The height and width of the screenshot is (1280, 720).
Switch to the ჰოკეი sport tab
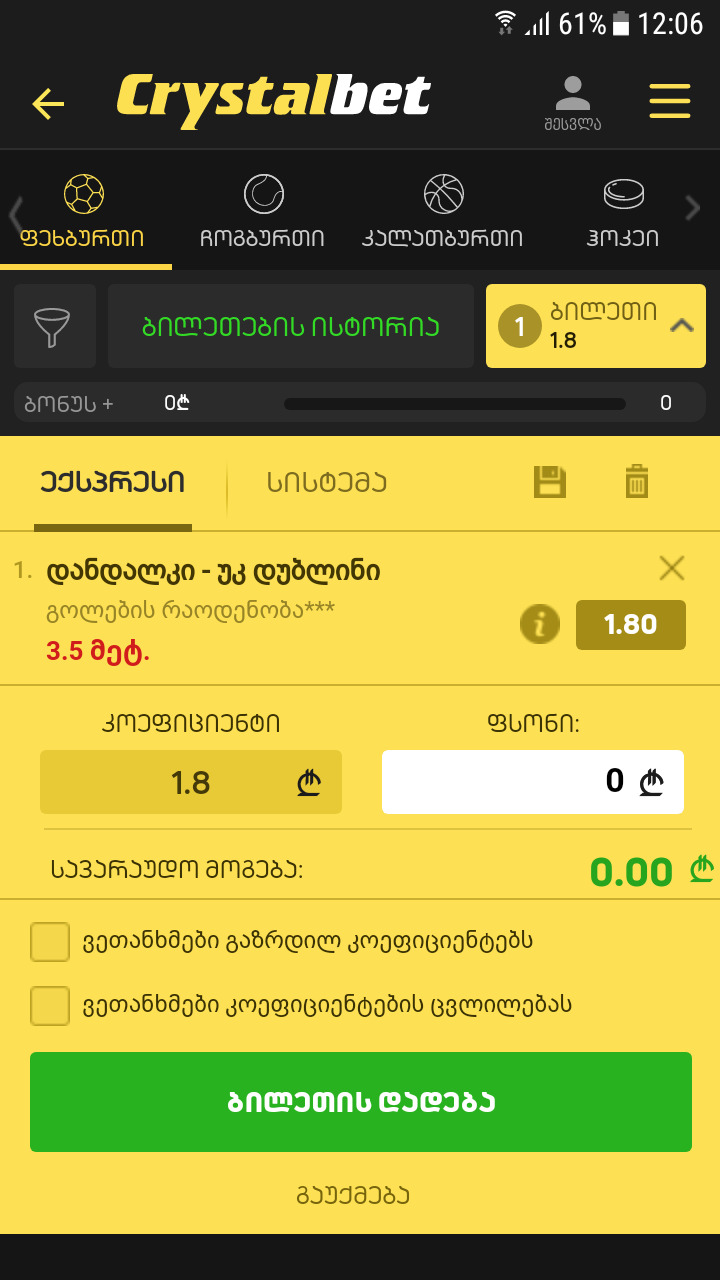pos(623,210)
